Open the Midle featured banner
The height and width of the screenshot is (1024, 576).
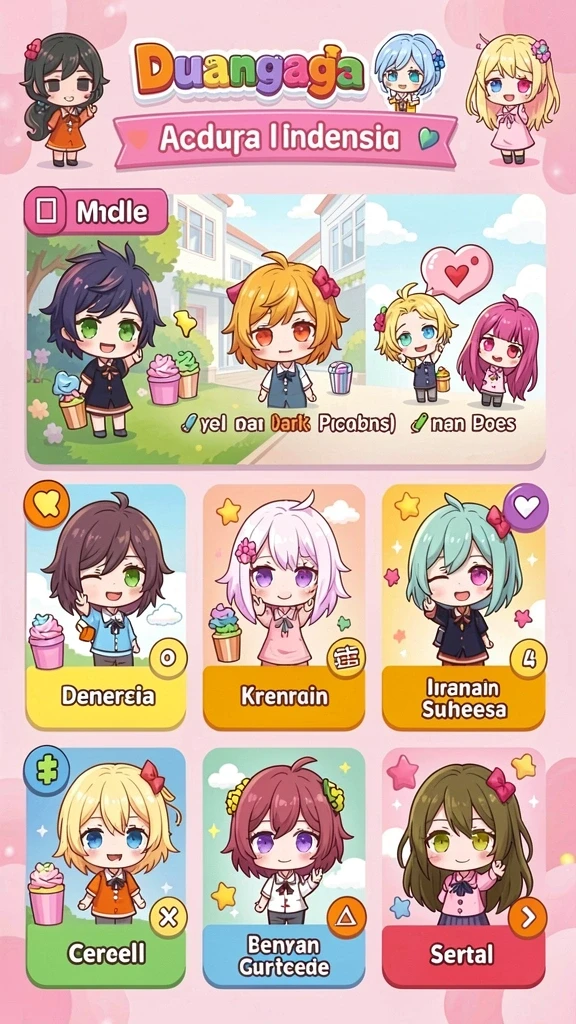tap(285, 330)
